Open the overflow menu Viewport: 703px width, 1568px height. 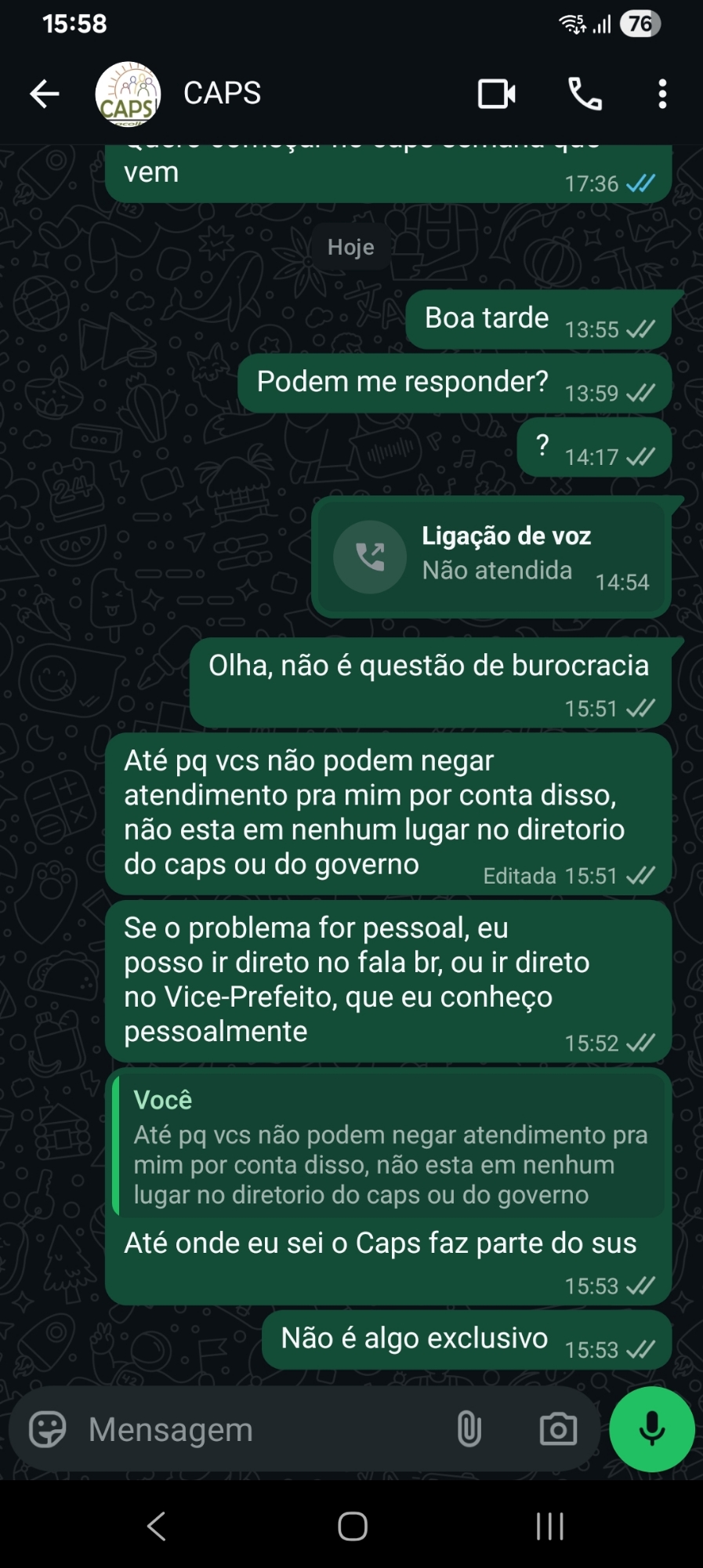point(662,94)
